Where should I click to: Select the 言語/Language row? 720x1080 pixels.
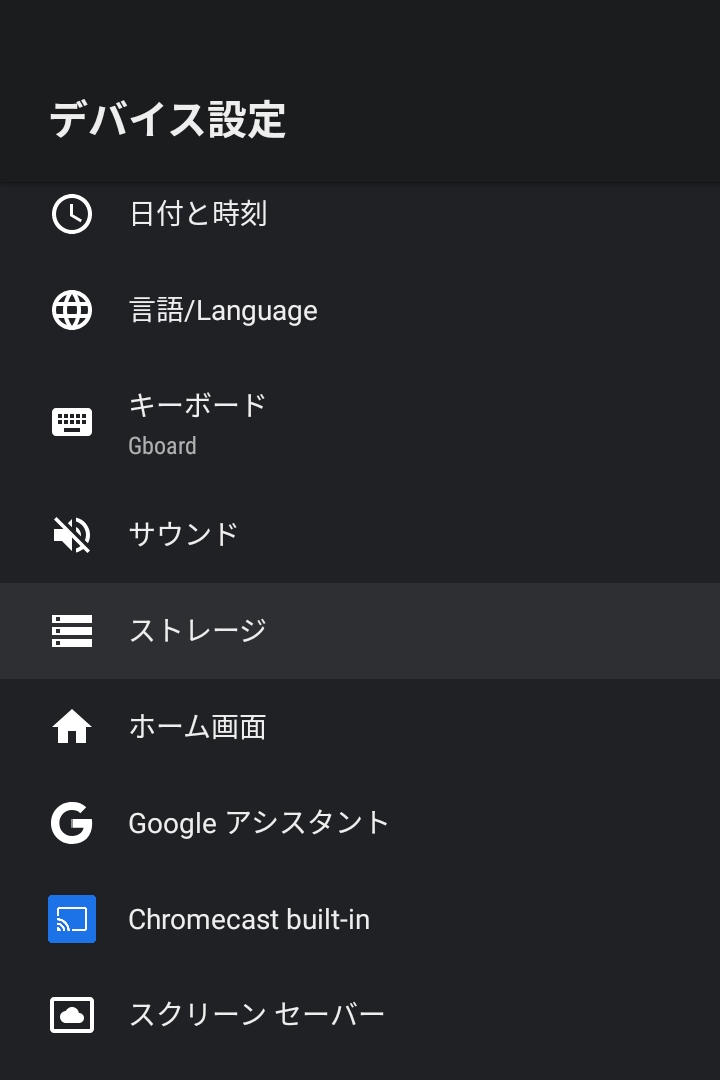[223, 311]
